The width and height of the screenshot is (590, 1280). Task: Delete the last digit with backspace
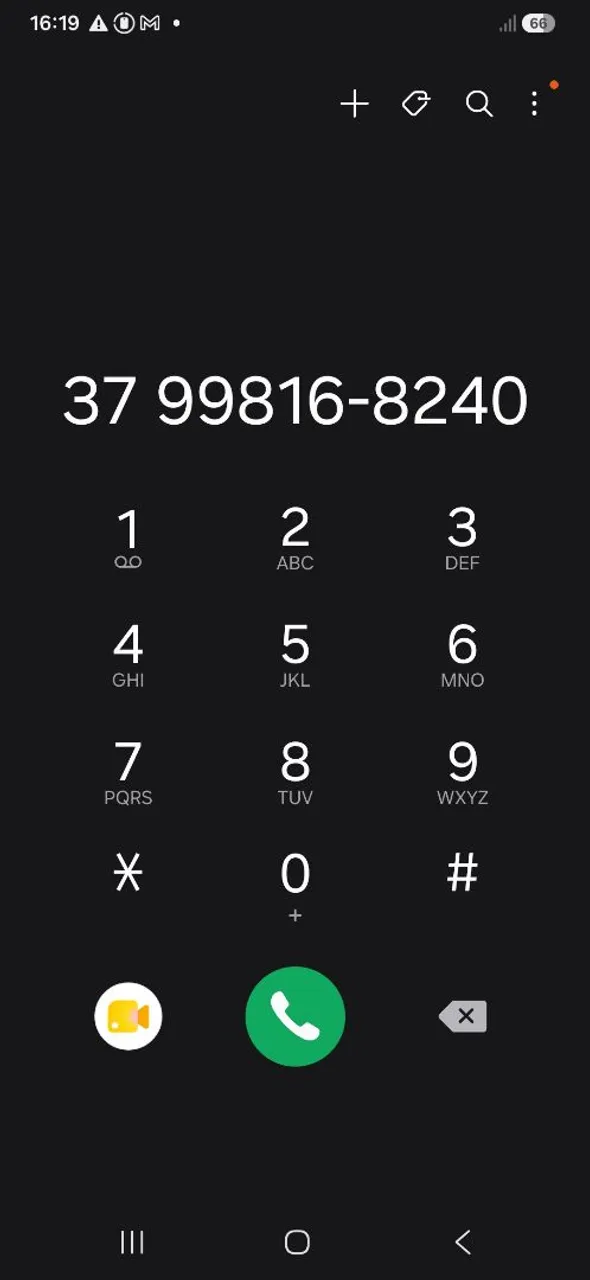point(463,1017)
